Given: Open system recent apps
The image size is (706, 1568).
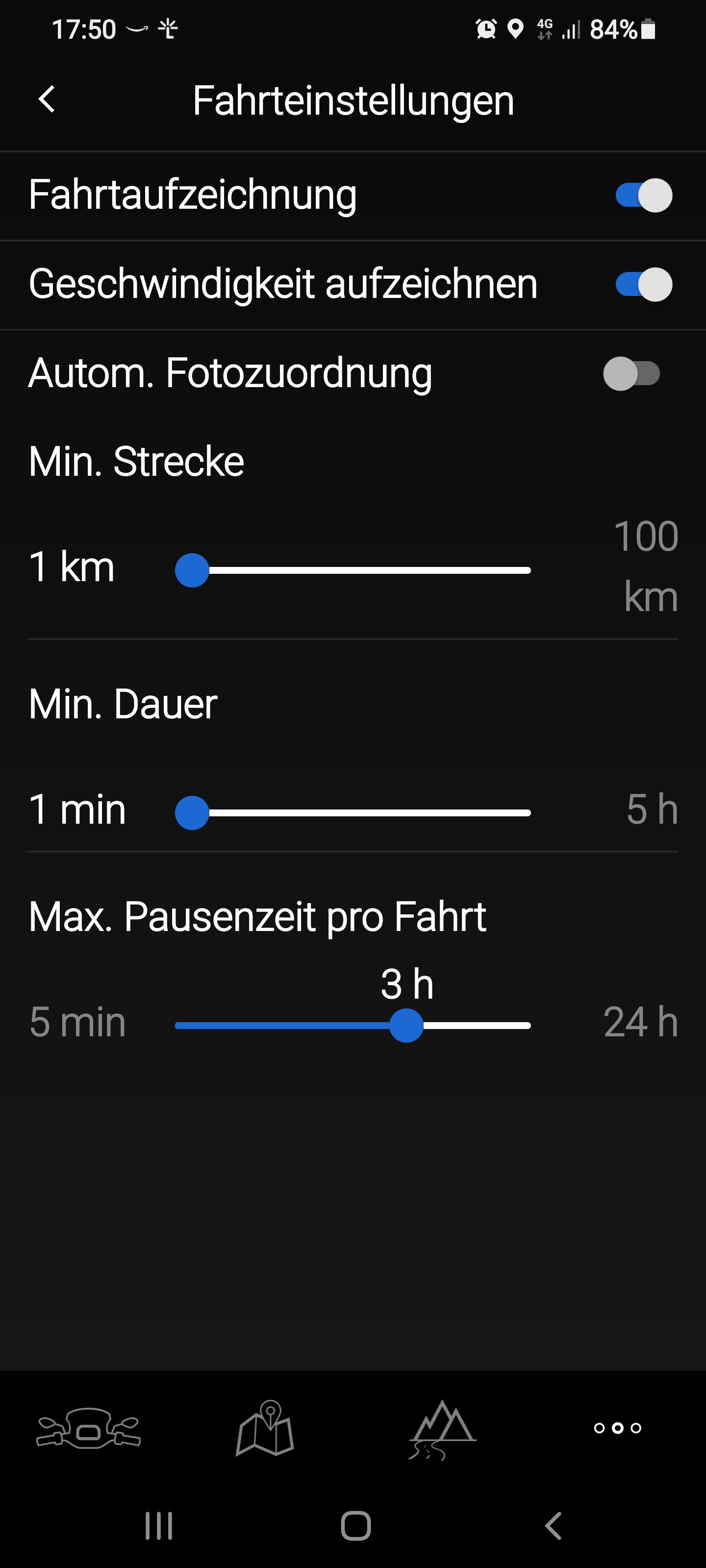Looking at the screenshot, I should pyautogui.click(x=159, y=1526).
